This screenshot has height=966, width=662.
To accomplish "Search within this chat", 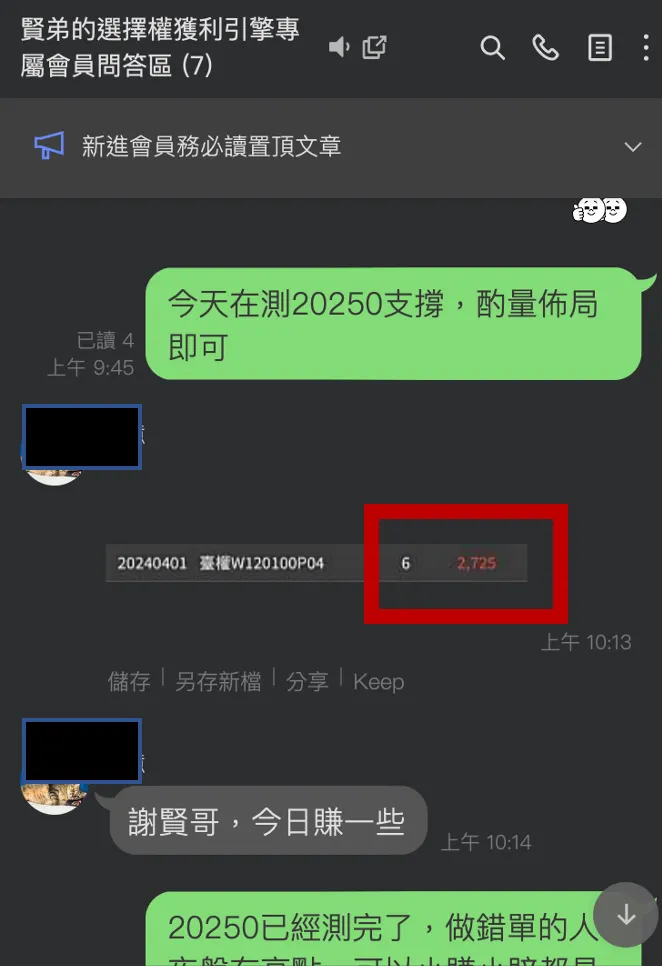I will point(492,47).
